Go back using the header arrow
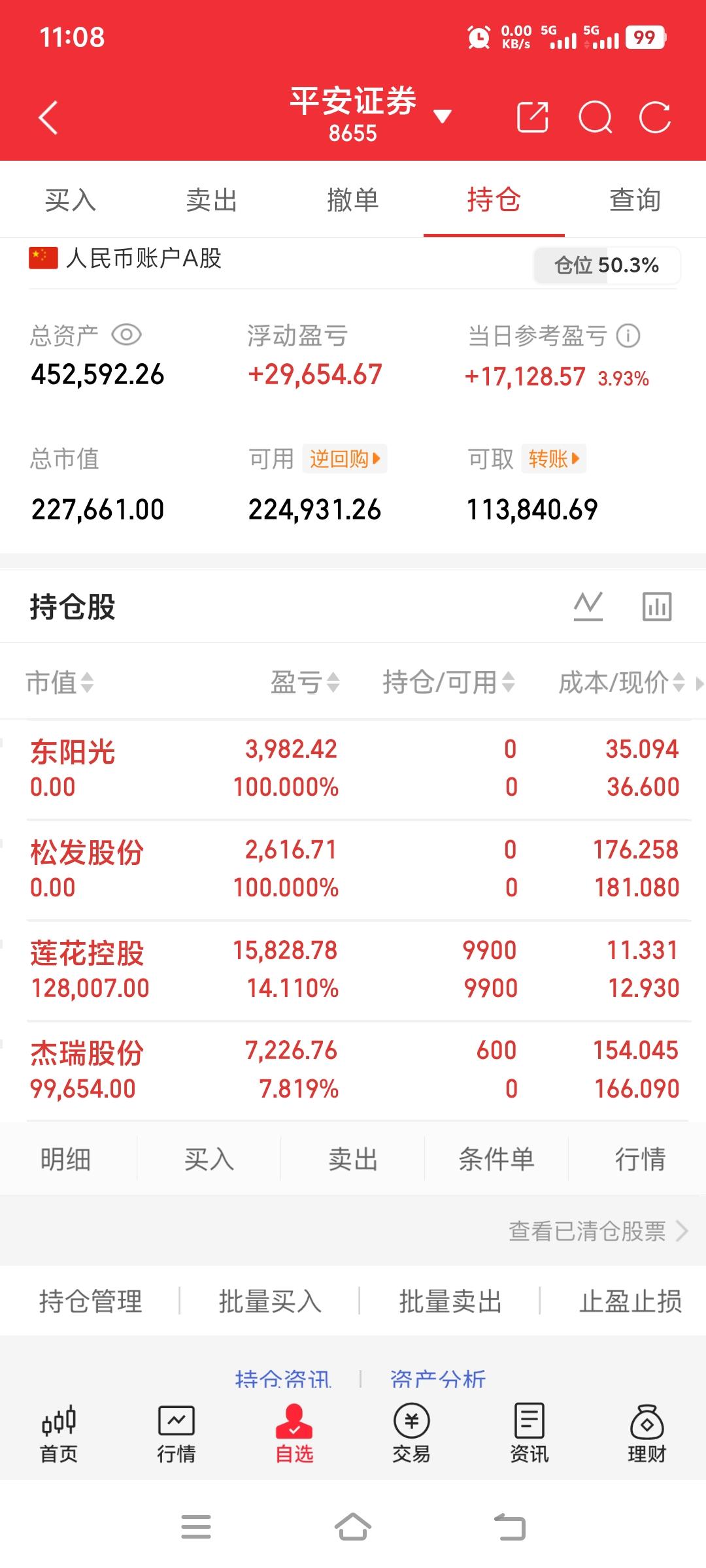 [48, 118]
